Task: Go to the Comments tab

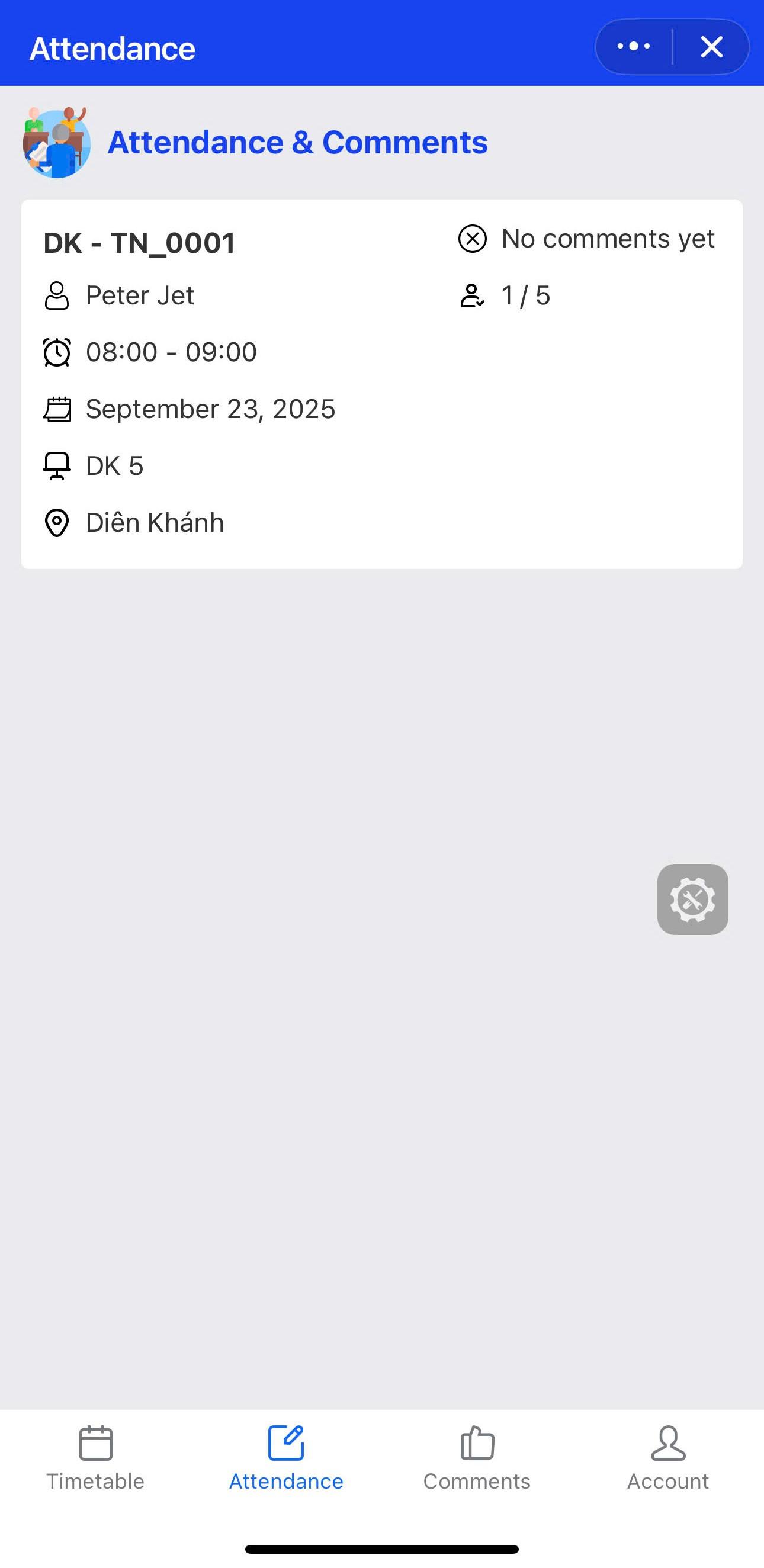Action: (477, 1458)
